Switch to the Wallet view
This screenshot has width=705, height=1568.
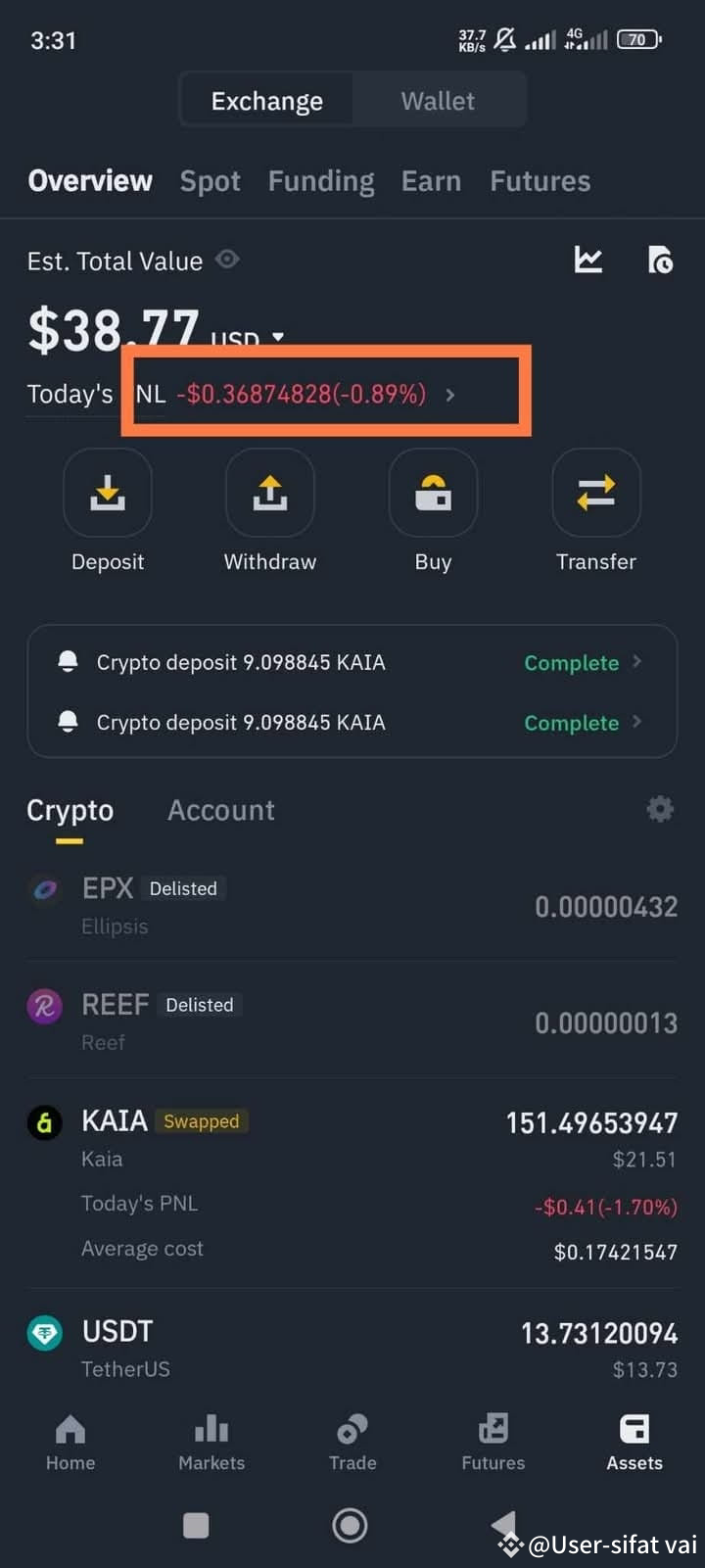[438, 100]
